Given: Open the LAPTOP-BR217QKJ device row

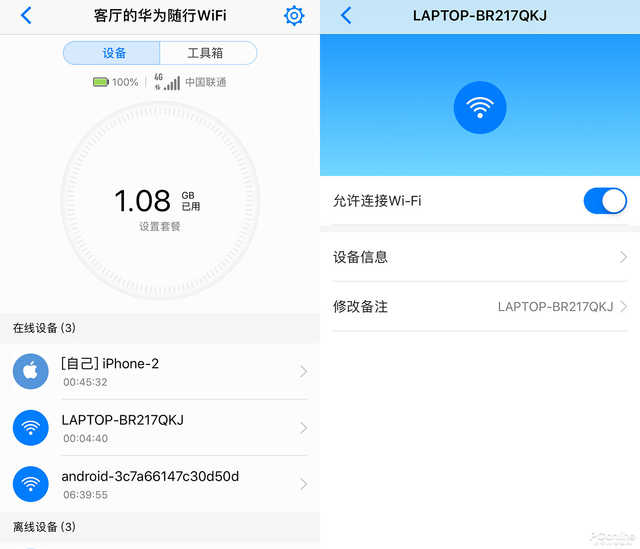Looking at the screenshot, I should coord(160,428).
